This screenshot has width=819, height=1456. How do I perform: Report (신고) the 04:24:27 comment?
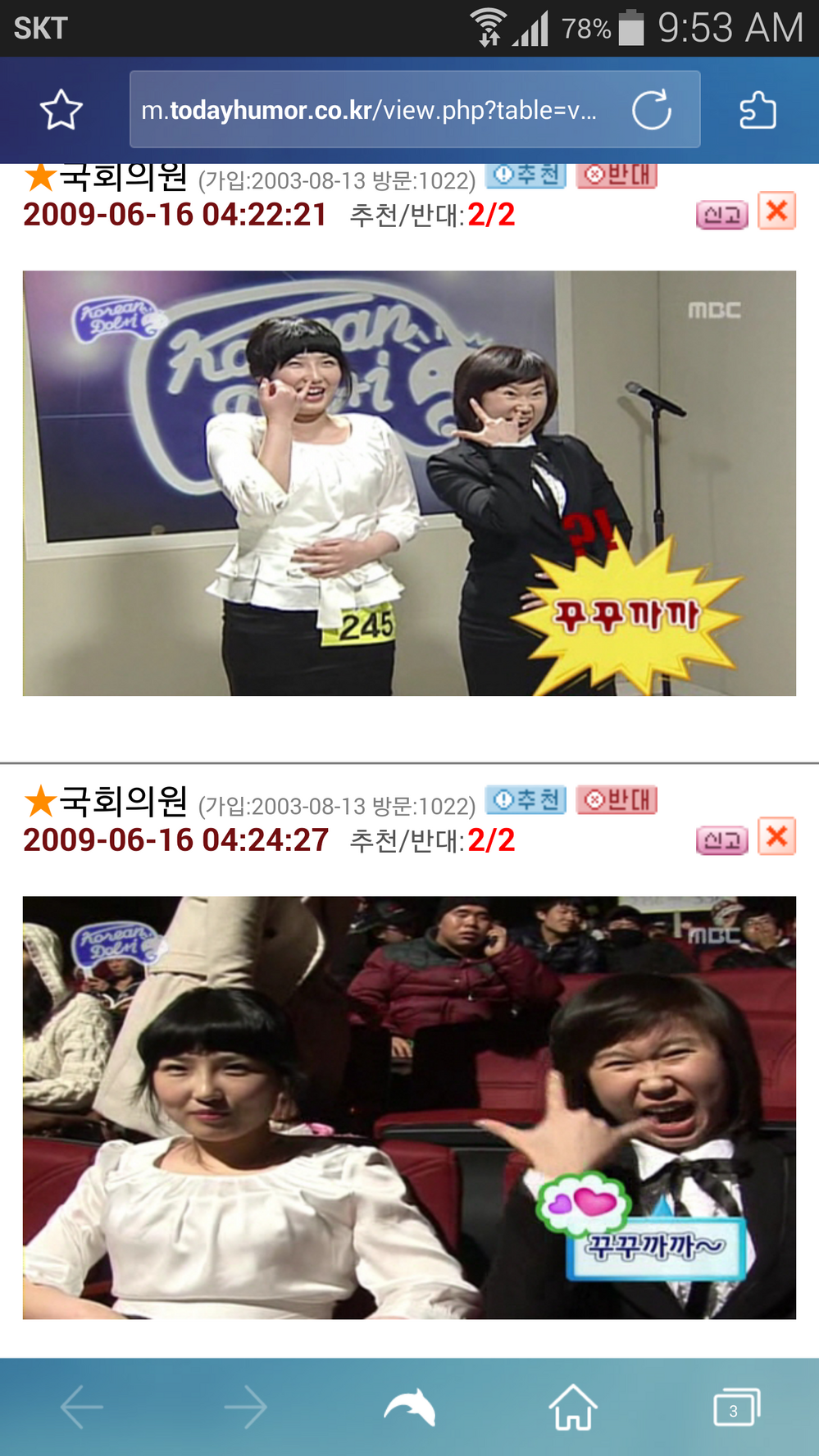click(721, 840)
